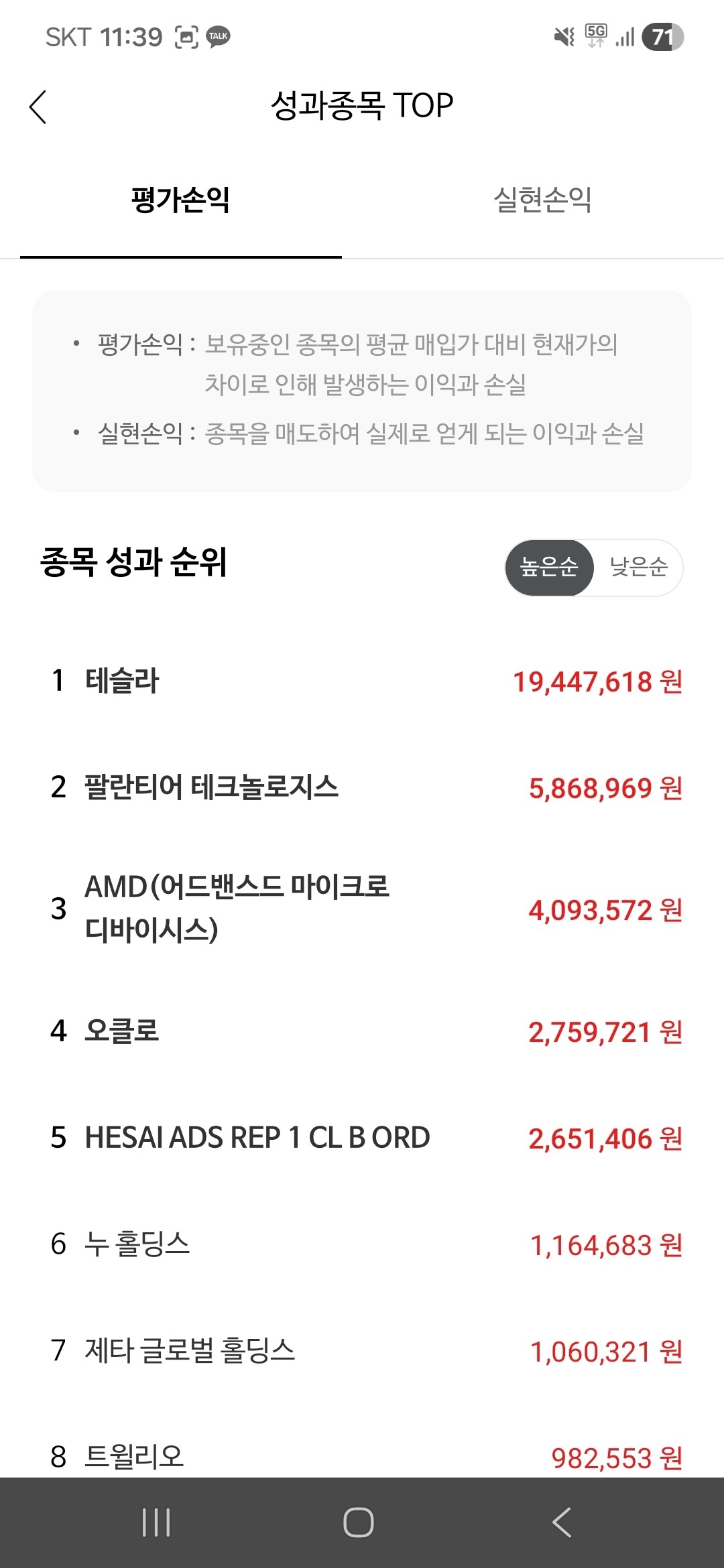Open HESAI ADS REP 1 CL B ORD
The width and height of the screenshot is (724, 1568).
point(362,1138)
